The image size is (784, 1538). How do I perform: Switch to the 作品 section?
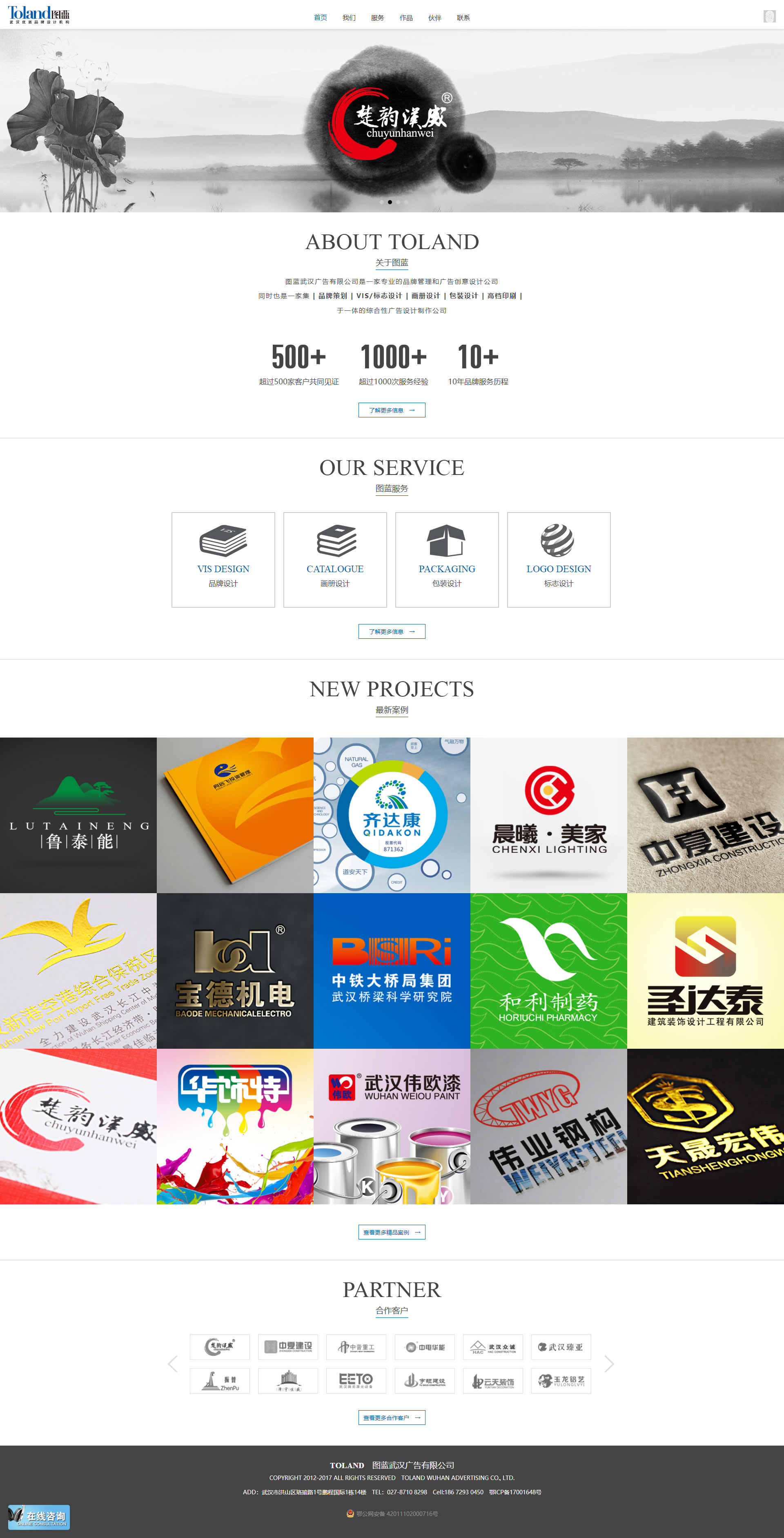tap(406, 18)
